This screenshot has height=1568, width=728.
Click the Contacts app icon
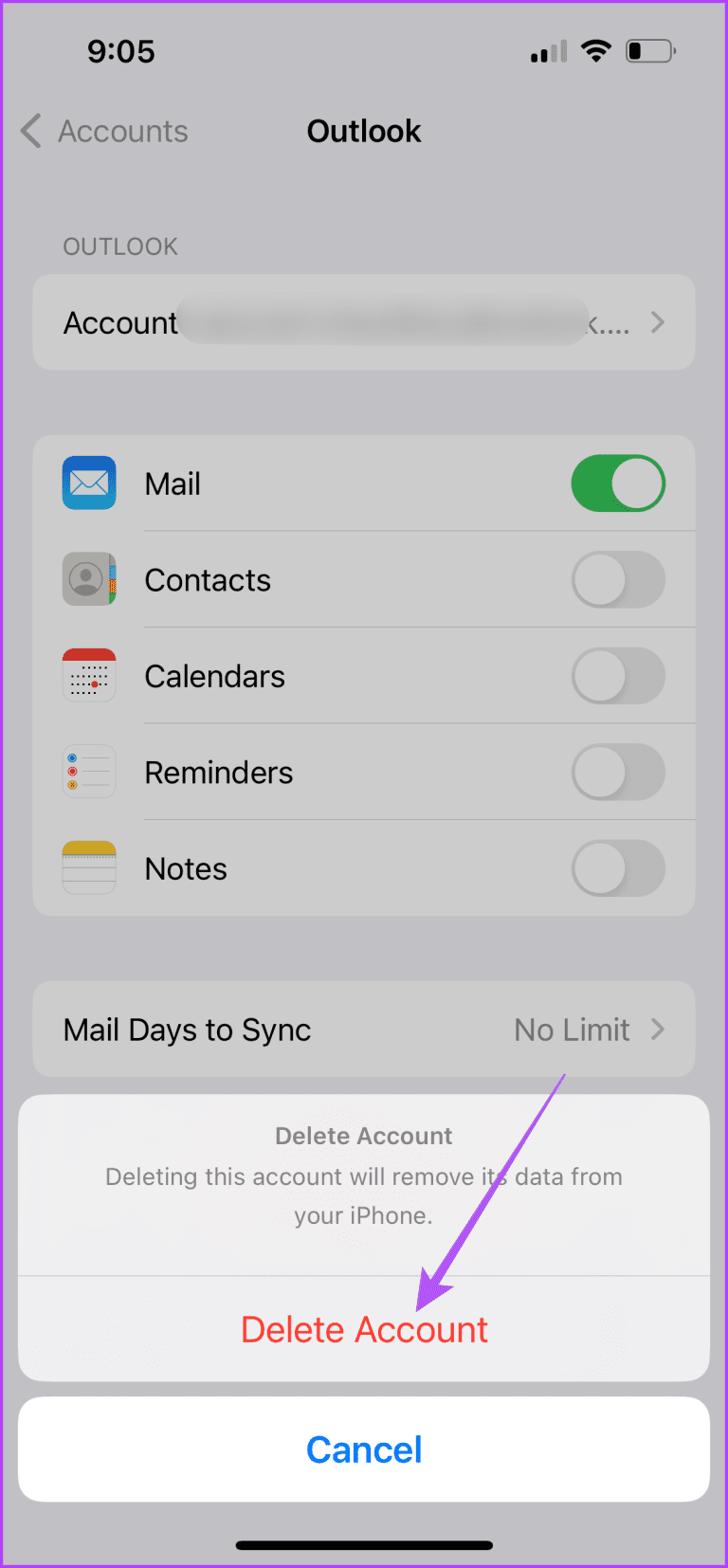coord(88,579)
